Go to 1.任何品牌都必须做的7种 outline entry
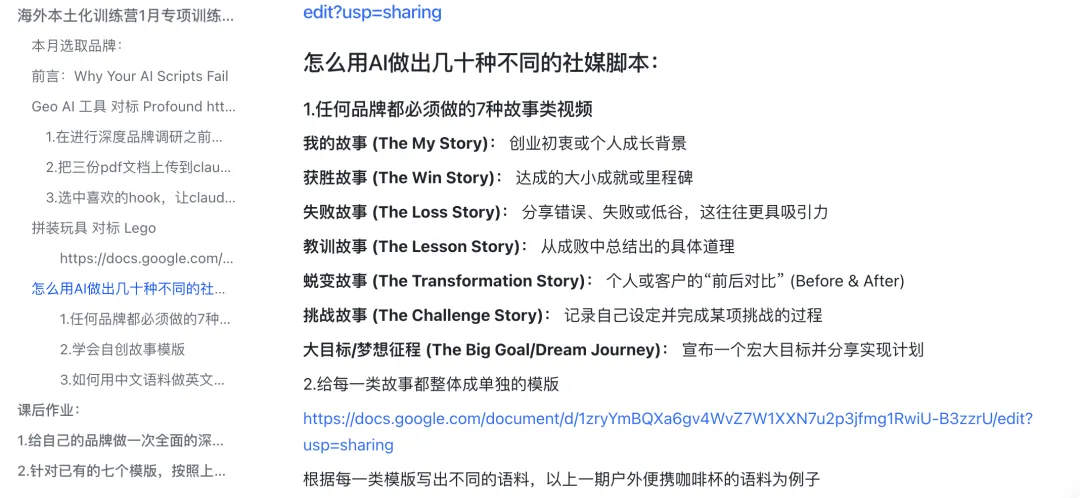Viewport: 1080px width, 498px height. (145, 319)
